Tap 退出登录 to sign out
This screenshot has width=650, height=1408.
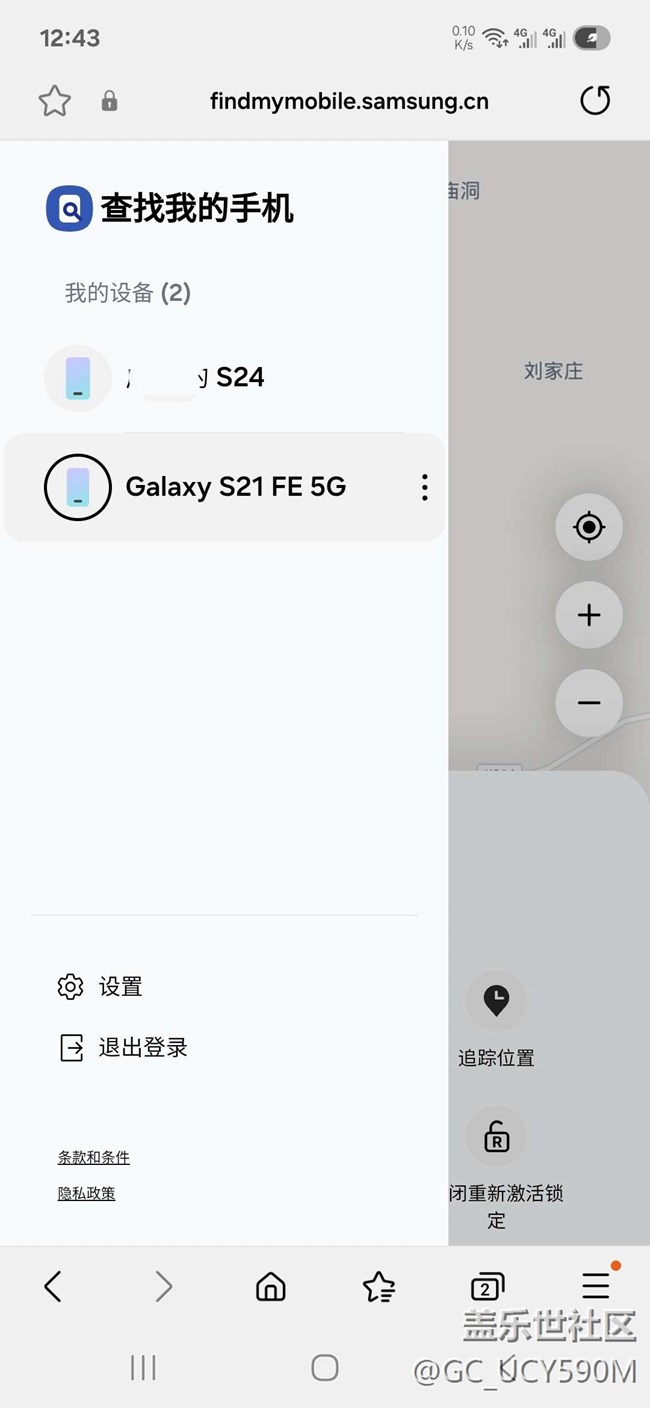123,1048
